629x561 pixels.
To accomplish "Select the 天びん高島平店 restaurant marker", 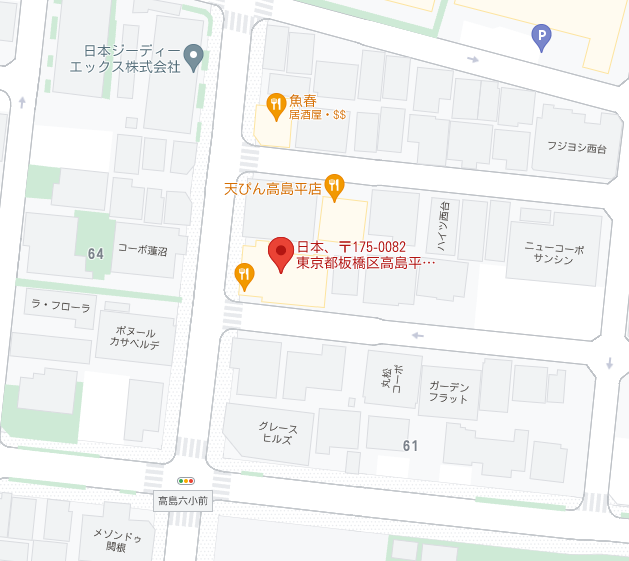I will (335, 184).
